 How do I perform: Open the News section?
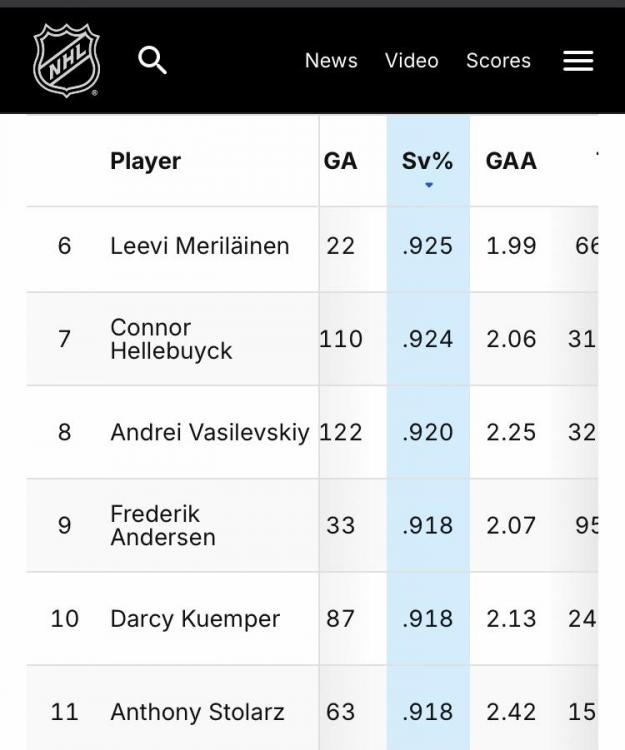(331, 61)
